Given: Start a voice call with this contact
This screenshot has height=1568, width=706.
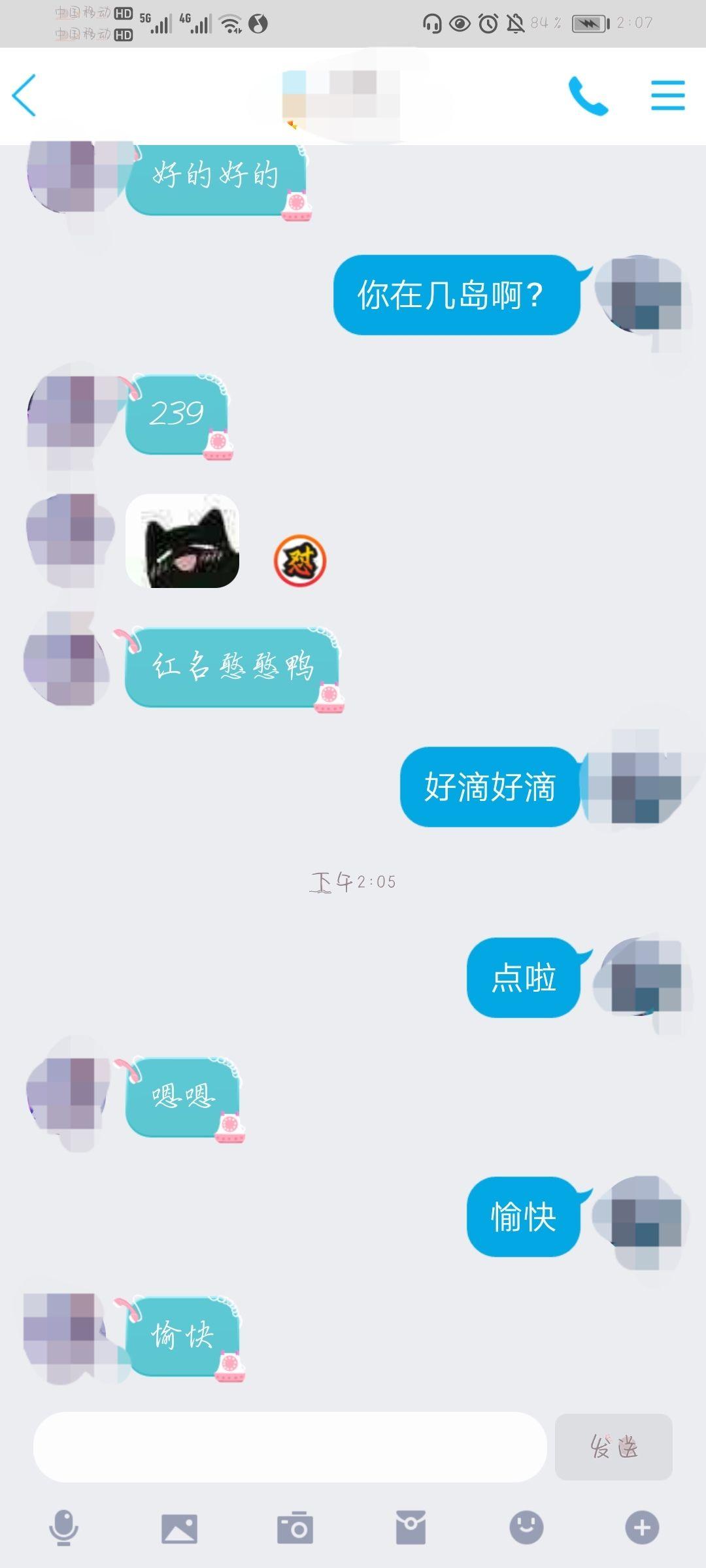Looking at the screenshot, I should pyautogui.click(x=588, y=95).
